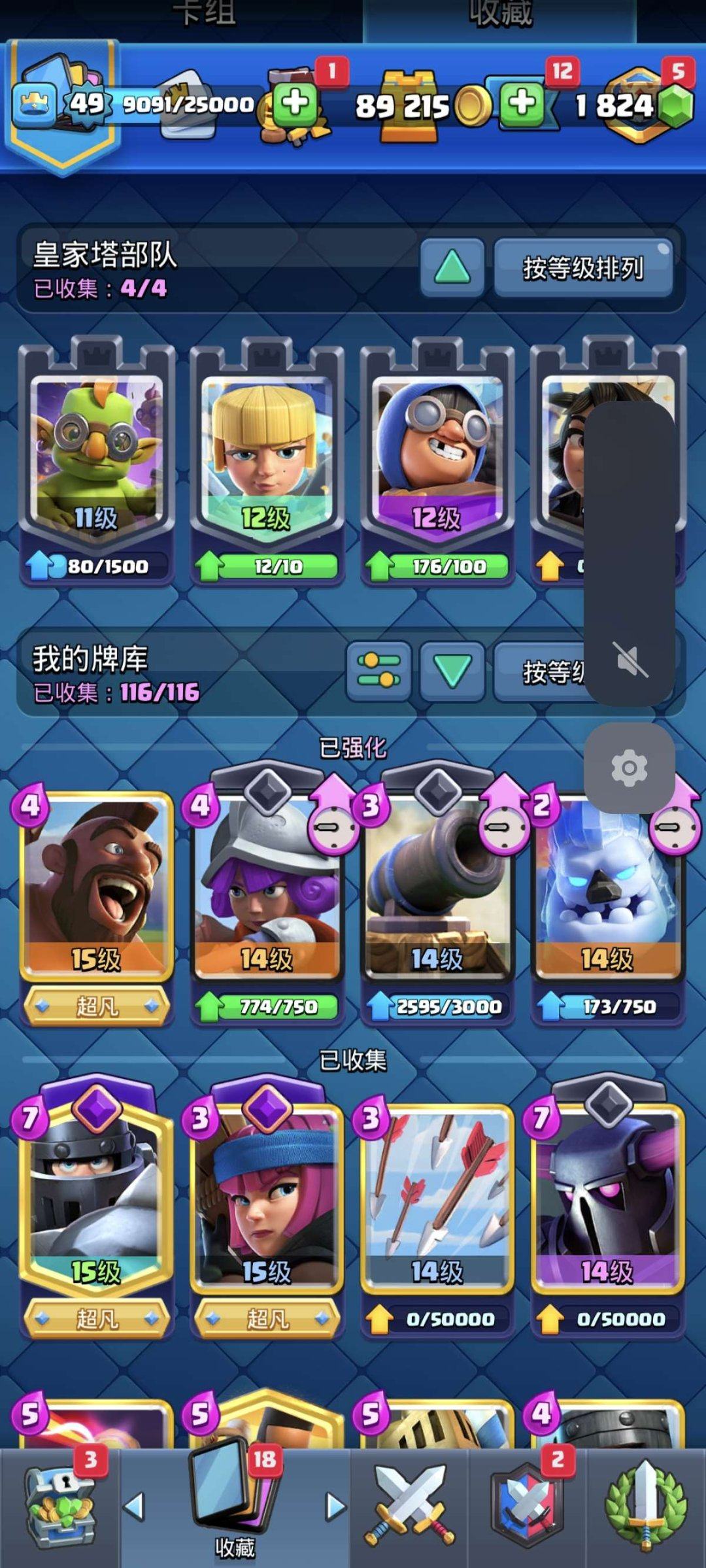Tap the gold plus button
Image resolution: width=706 pixels, height=1568 pixels.
295,103
